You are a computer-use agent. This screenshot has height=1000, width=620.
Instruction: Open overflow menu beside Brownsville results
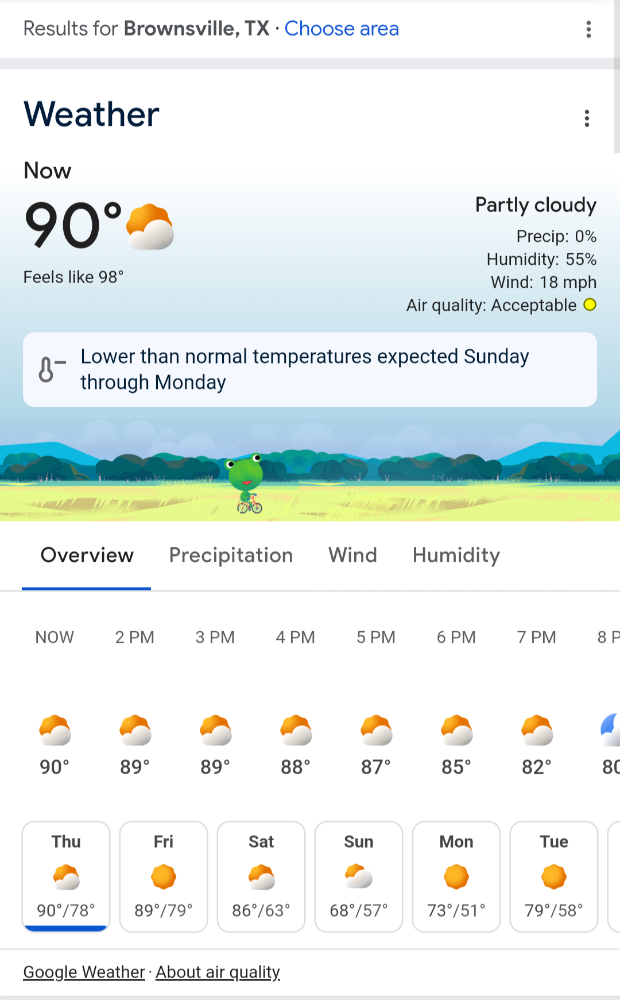click(588, 29)
